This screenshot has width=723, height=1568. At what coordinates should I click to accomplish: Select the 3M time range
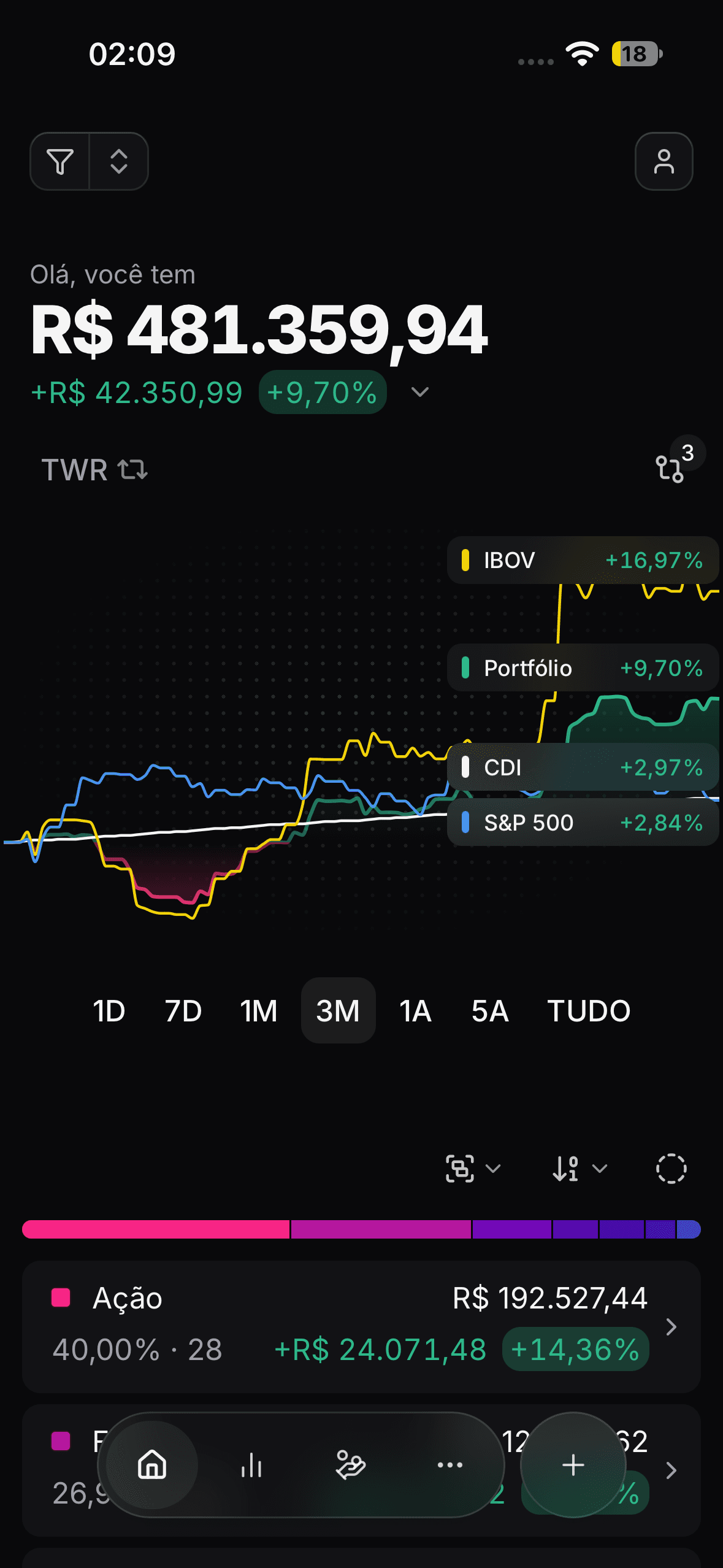click(x=338, y=1011)
